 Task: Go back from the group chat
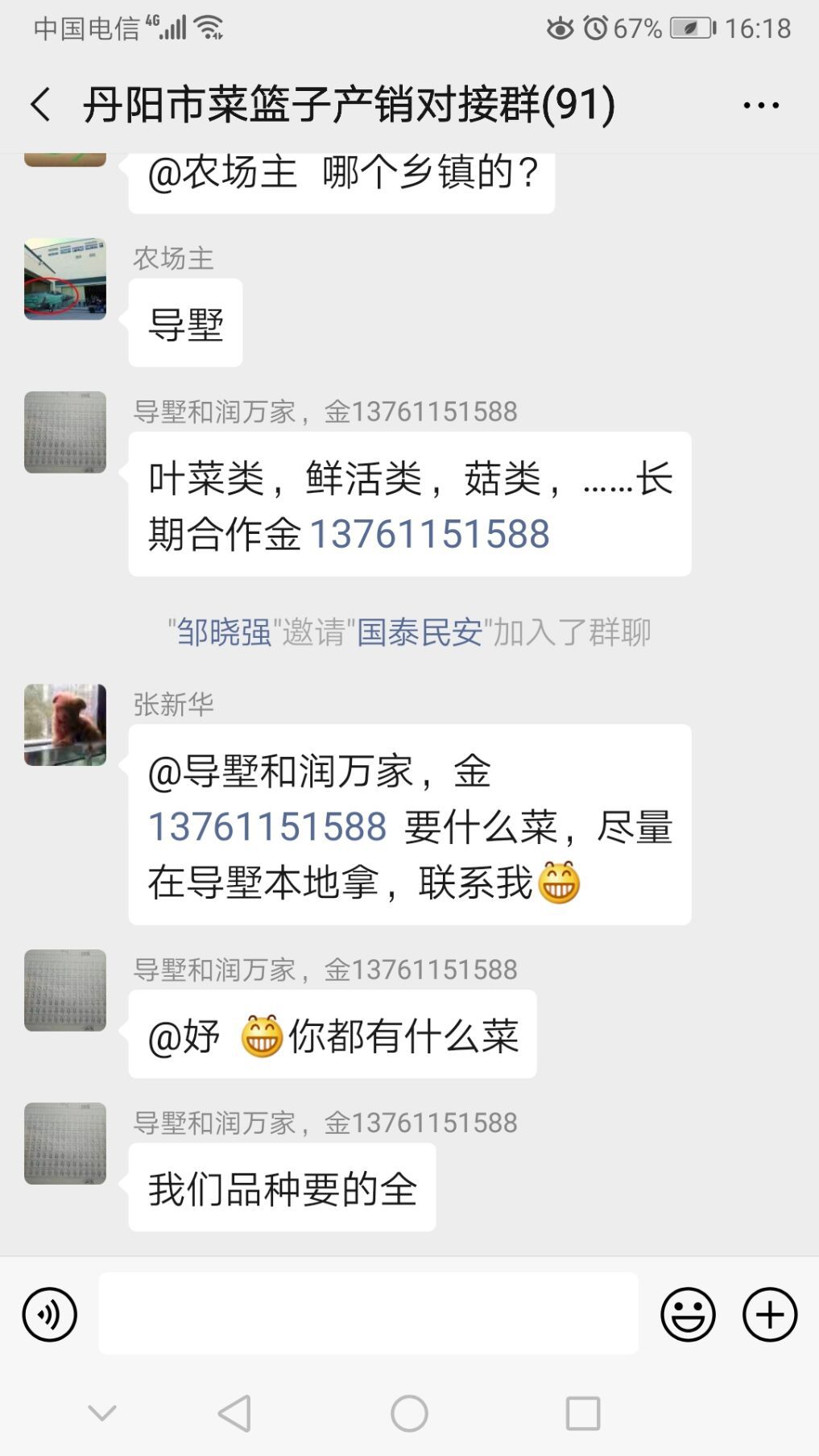point(40,105)
